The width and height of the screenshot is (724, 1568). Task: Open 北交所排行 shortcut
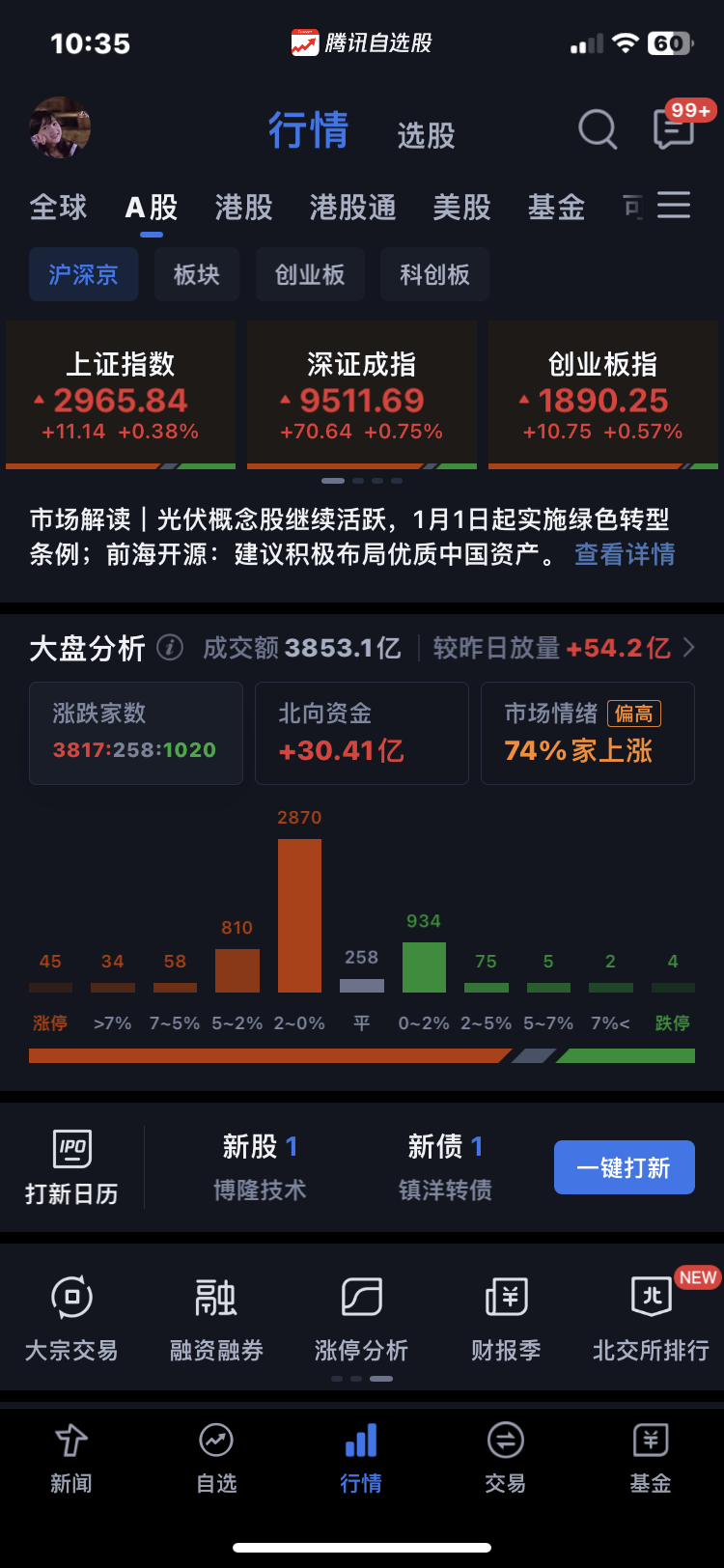(x=652, y=1318)
